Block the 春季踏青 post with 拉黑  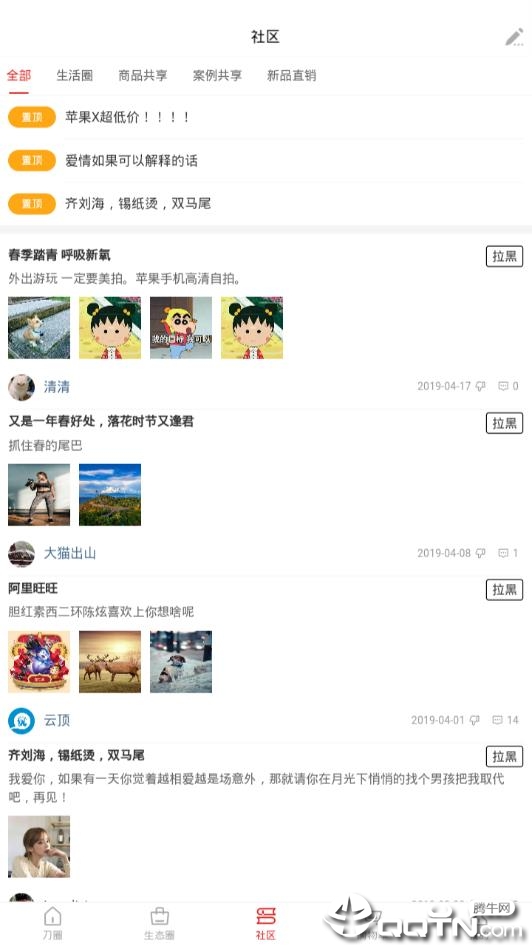coord(504,256)
